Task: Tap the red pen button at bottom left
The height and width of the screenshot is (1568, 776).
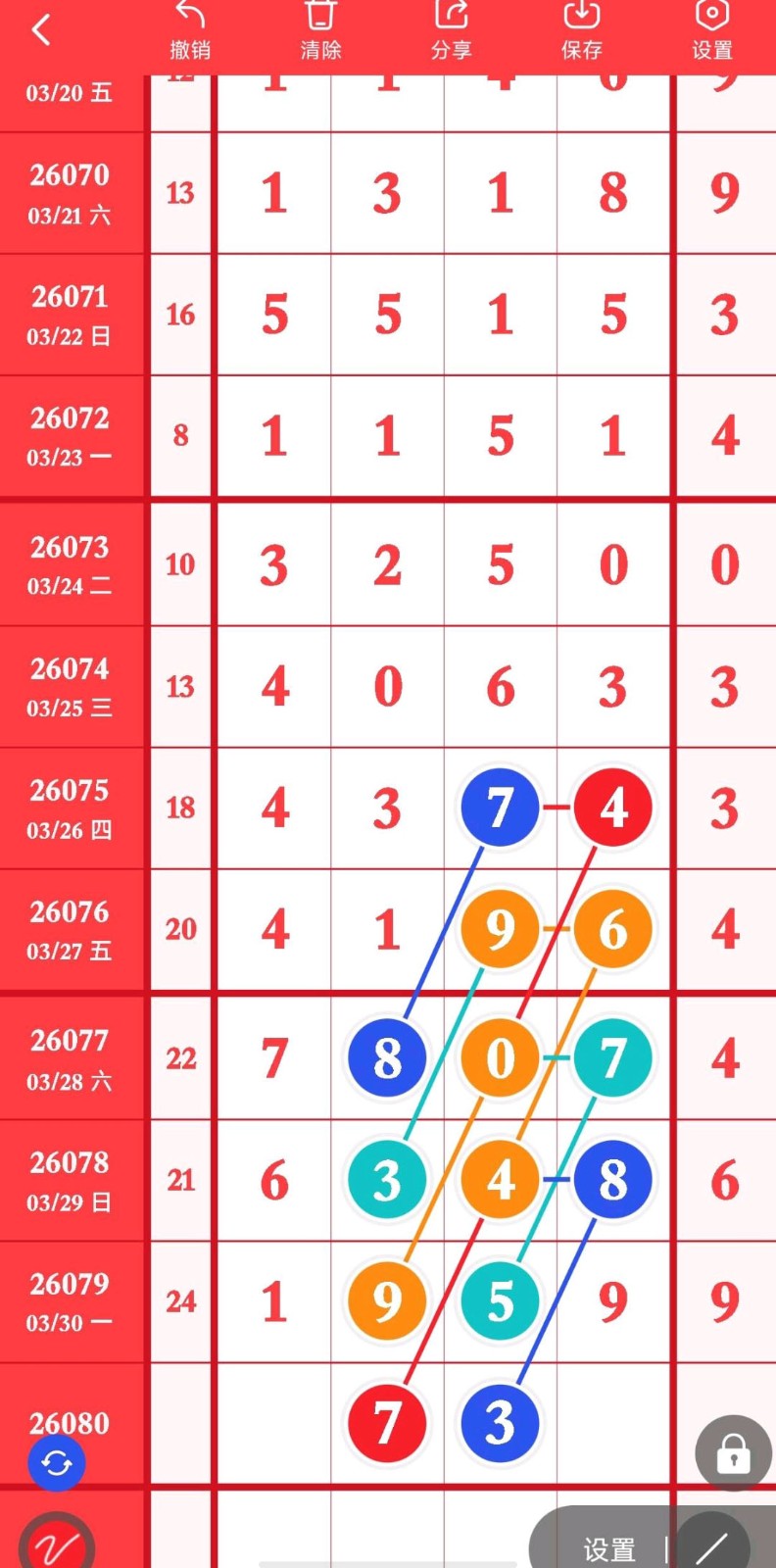Action: (x=56, y=1544)
